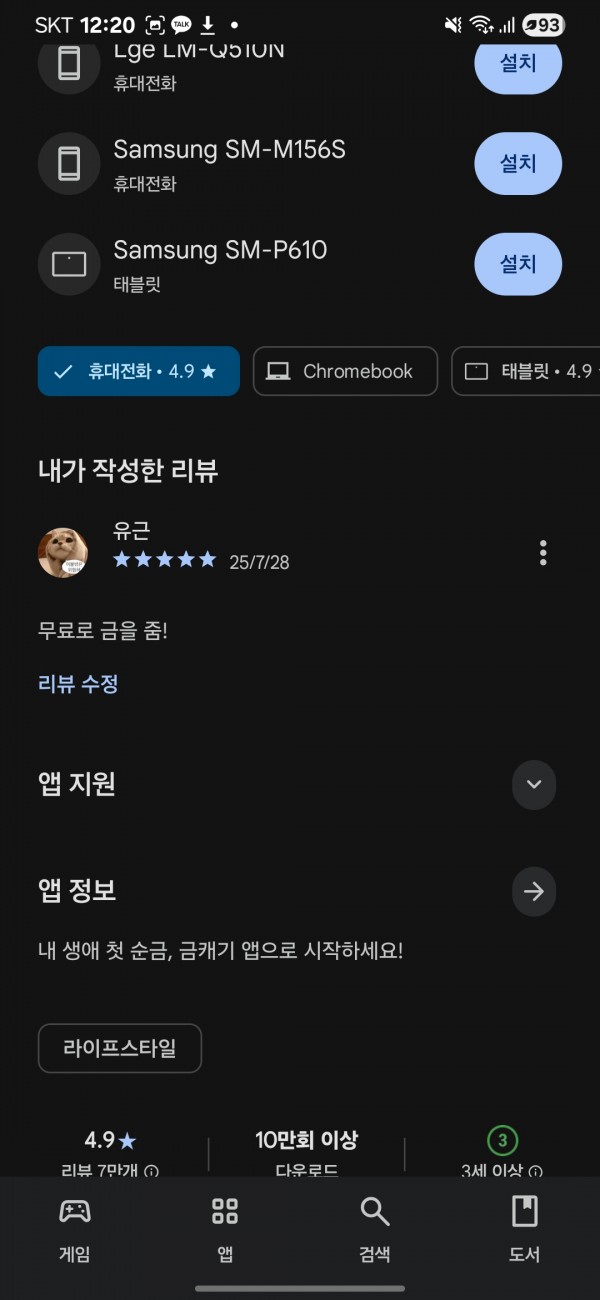The width and height of the screenshot is (600, 1300).
Task: Tap the 라이프스타일 category chip
Action: click(120, 1048)
